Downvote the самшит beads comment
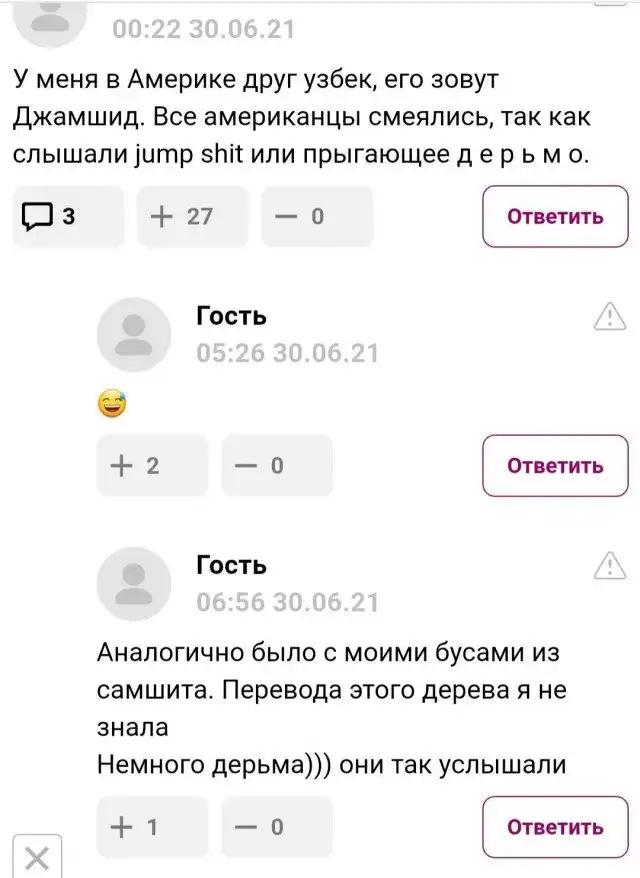Viewport: 640px width, 878px height. click(x=277, y=827)
